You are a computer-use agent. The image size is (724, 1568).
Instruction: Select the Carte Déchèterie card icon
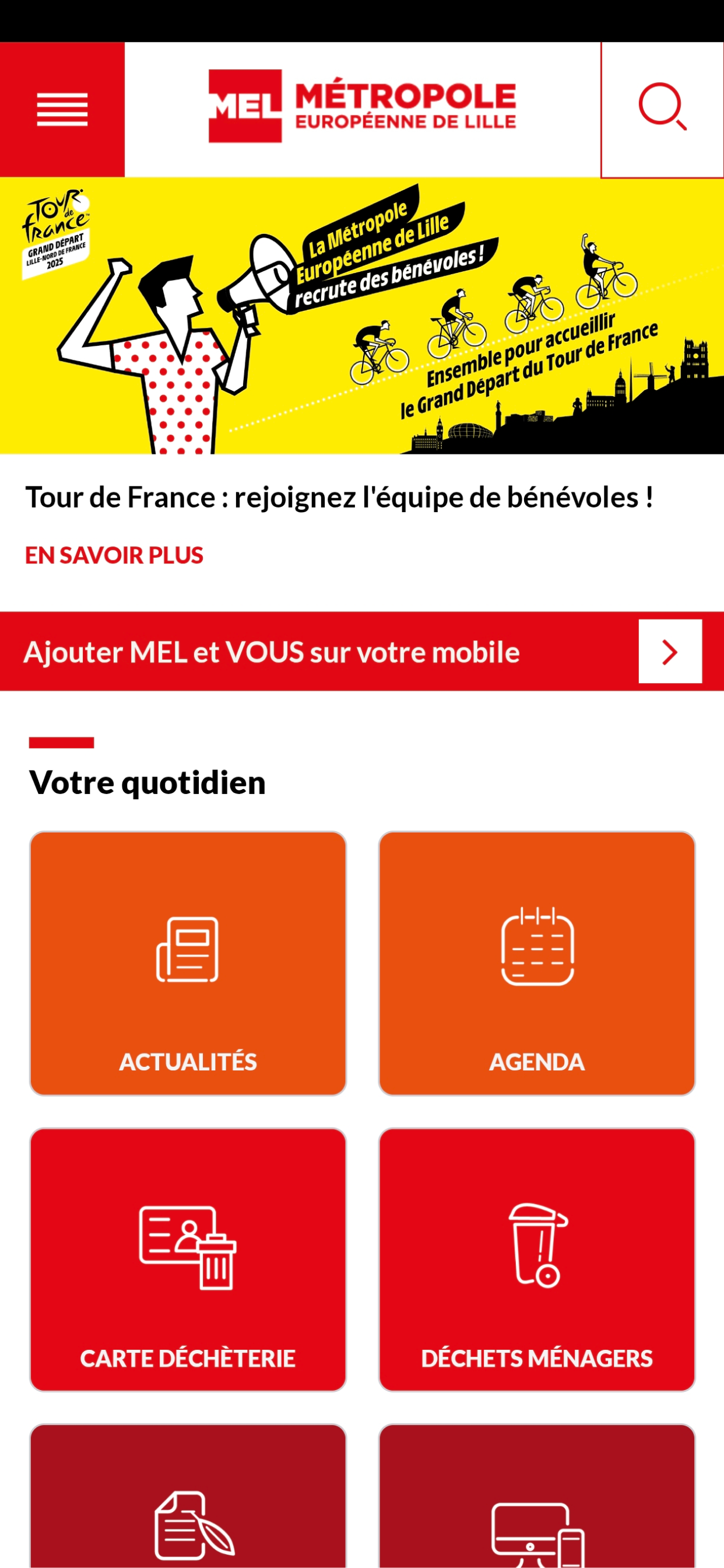(x=187, y=1245)
